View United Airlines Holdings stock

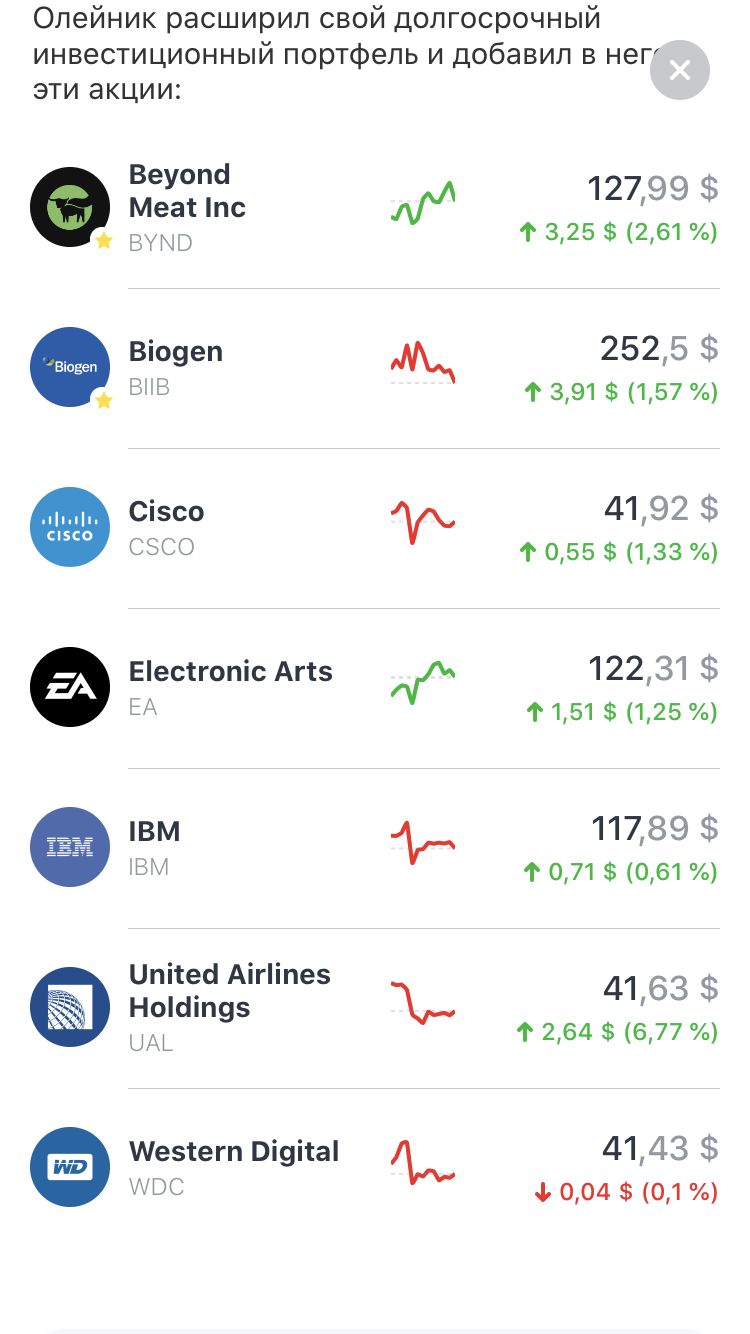375,1008
